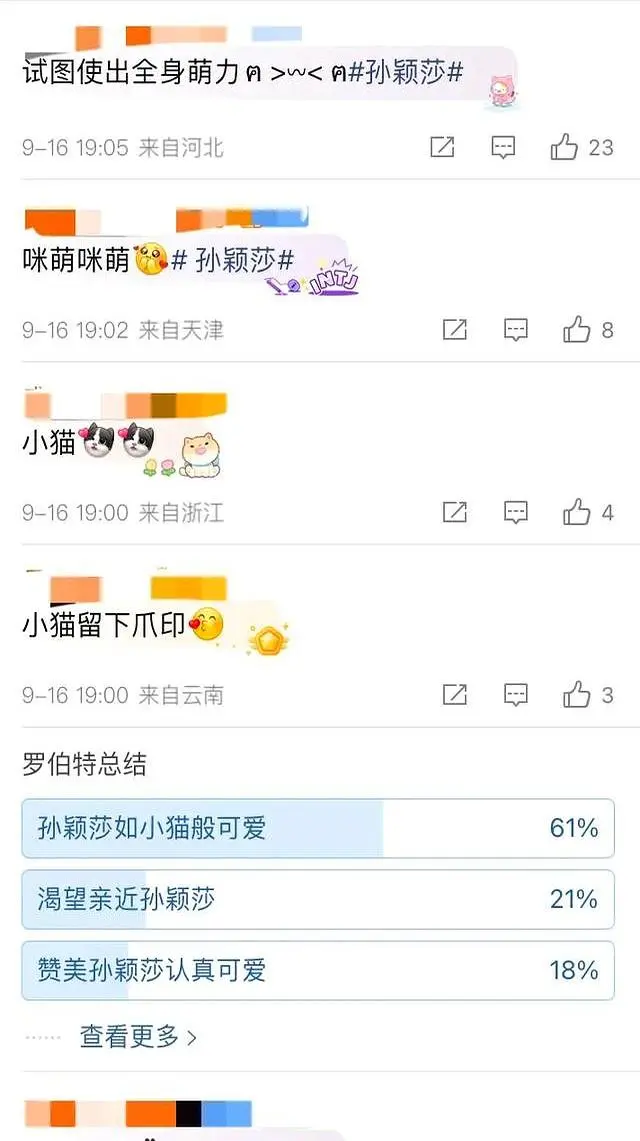Select 渴望亲近孙颖莎 summary option
The width and height of the screenshot is (640, 1141).
coord(318,899)
